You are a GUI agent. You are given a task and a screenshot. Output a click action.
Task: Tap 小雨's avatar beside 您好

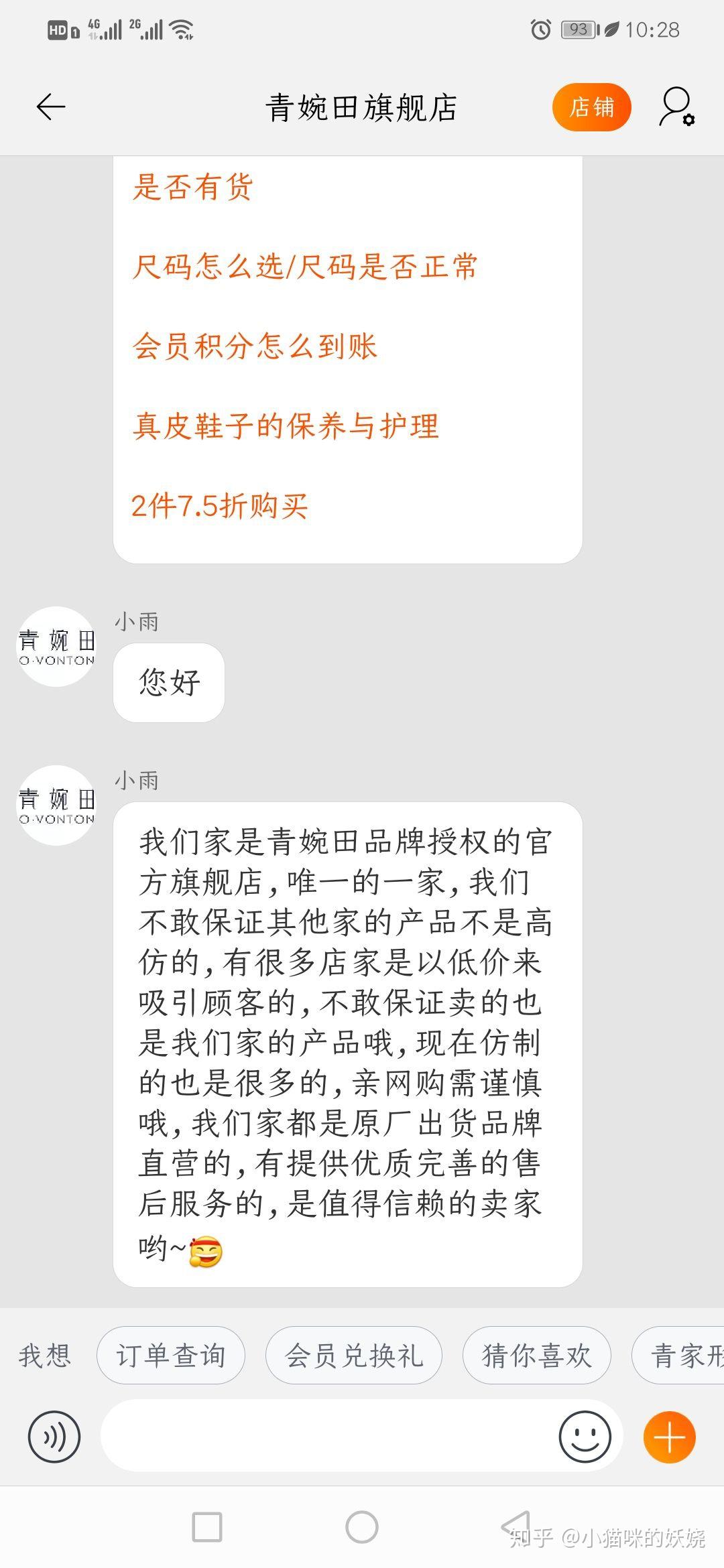[x=56, y=647]
